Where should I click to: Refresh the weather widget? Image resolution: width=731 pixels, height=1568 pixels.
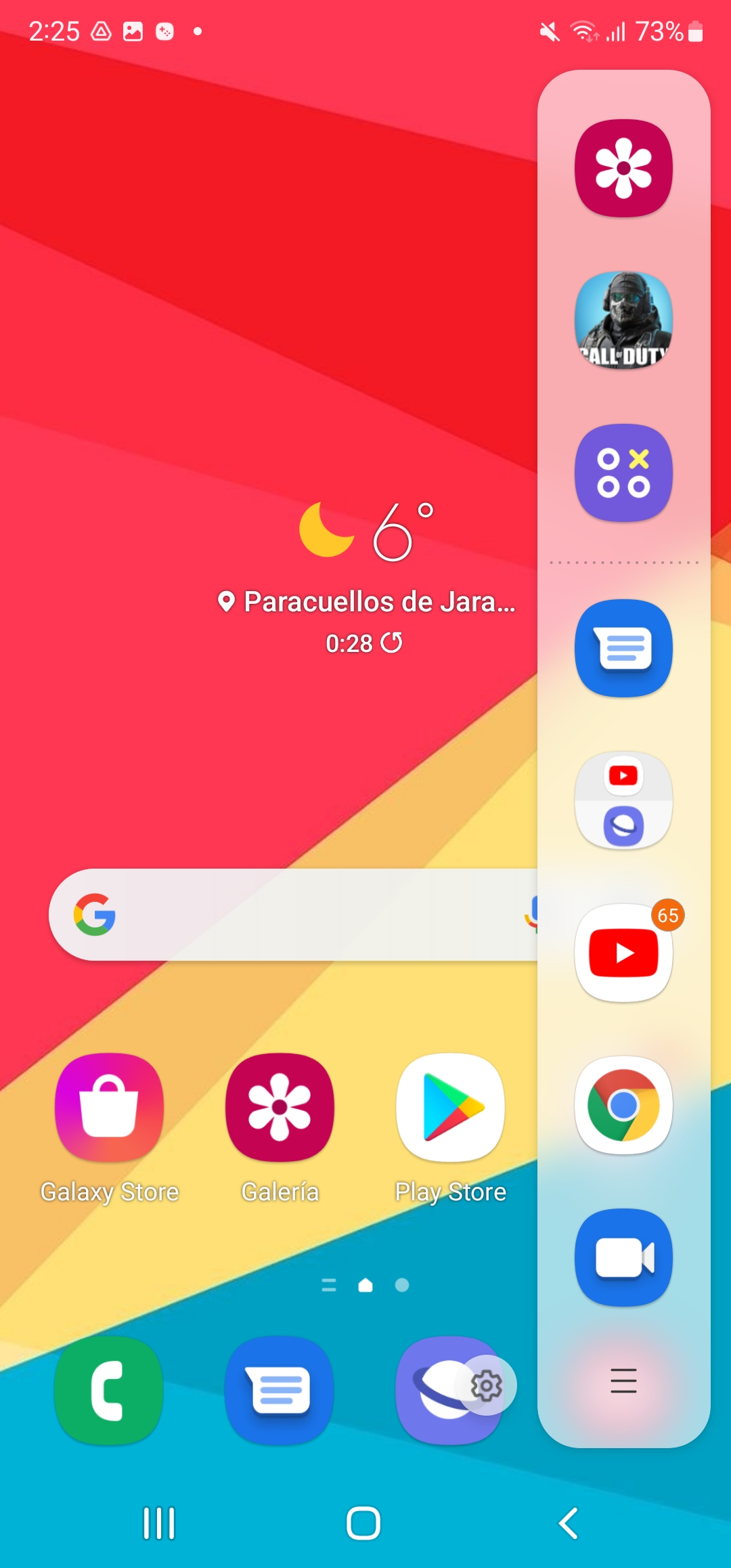(x=392, y=643)
